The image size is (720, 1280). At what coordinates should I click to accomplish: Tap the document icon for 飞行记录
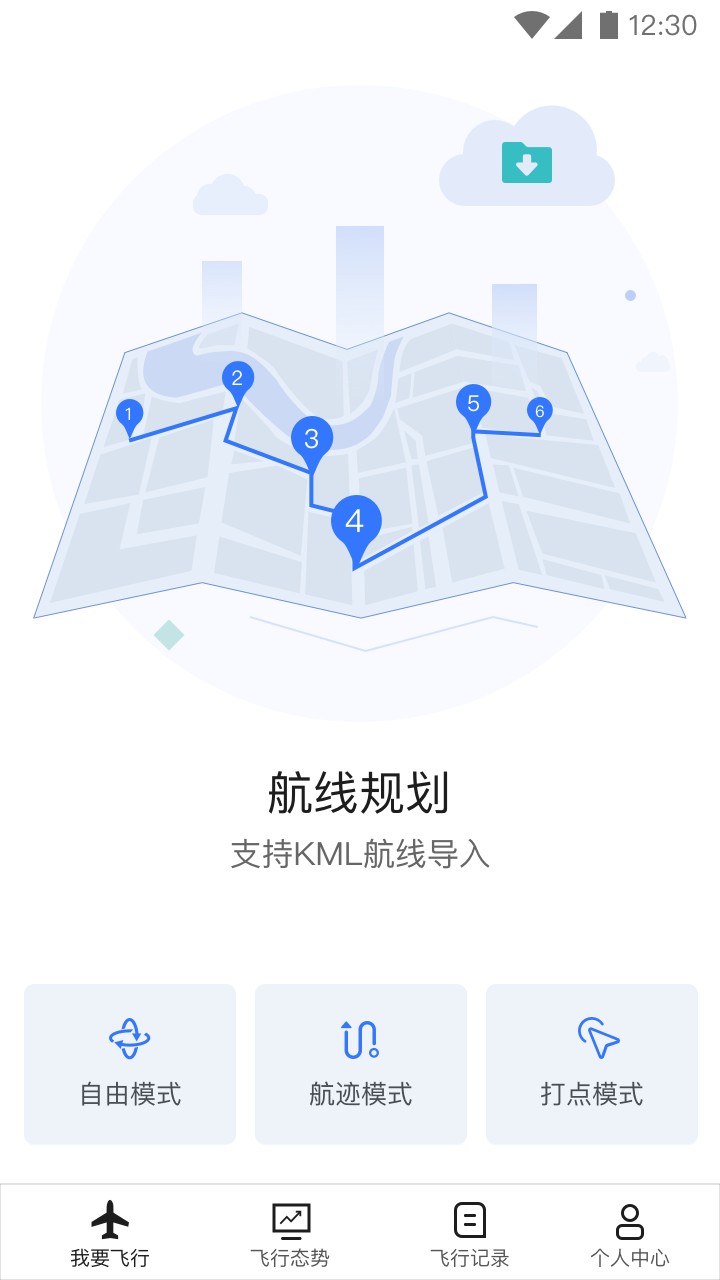(470, 1218)
